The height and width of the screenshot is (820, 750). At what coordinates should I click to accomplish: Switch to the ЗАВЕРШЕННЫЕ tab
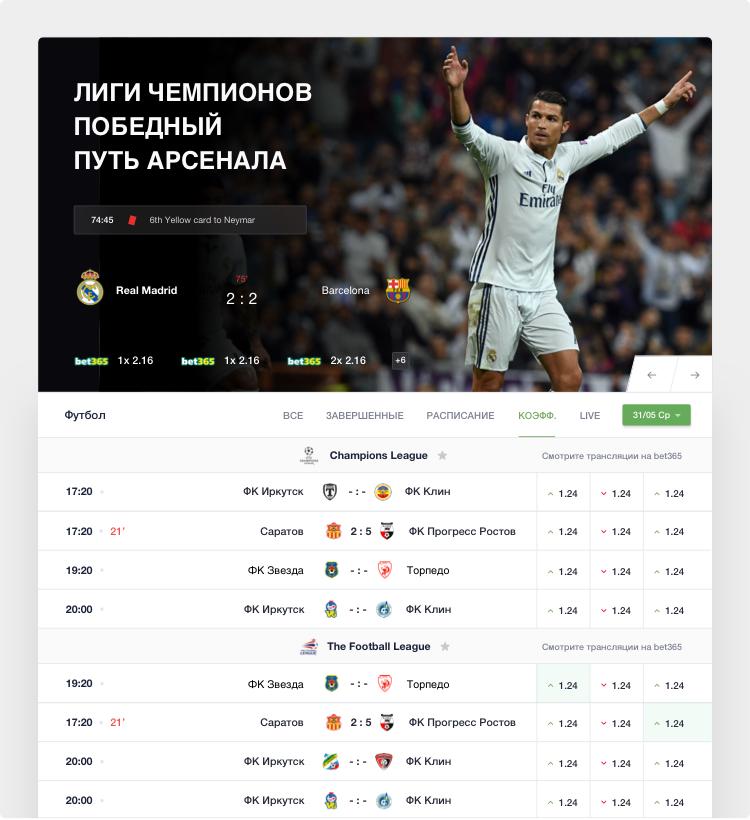[364, 415]
